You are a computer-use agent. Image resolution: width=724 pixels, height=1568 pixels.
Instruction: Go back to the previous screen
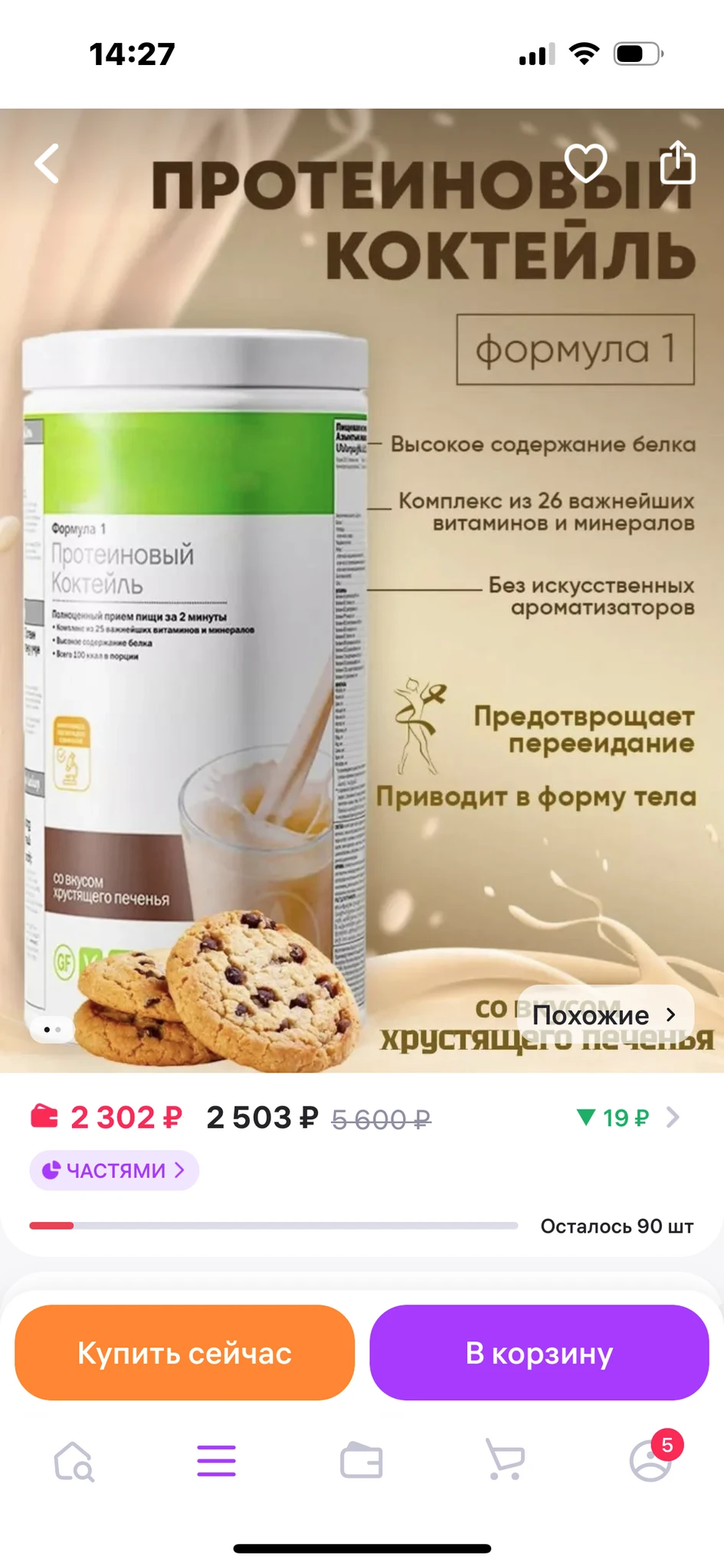[48, 164]
